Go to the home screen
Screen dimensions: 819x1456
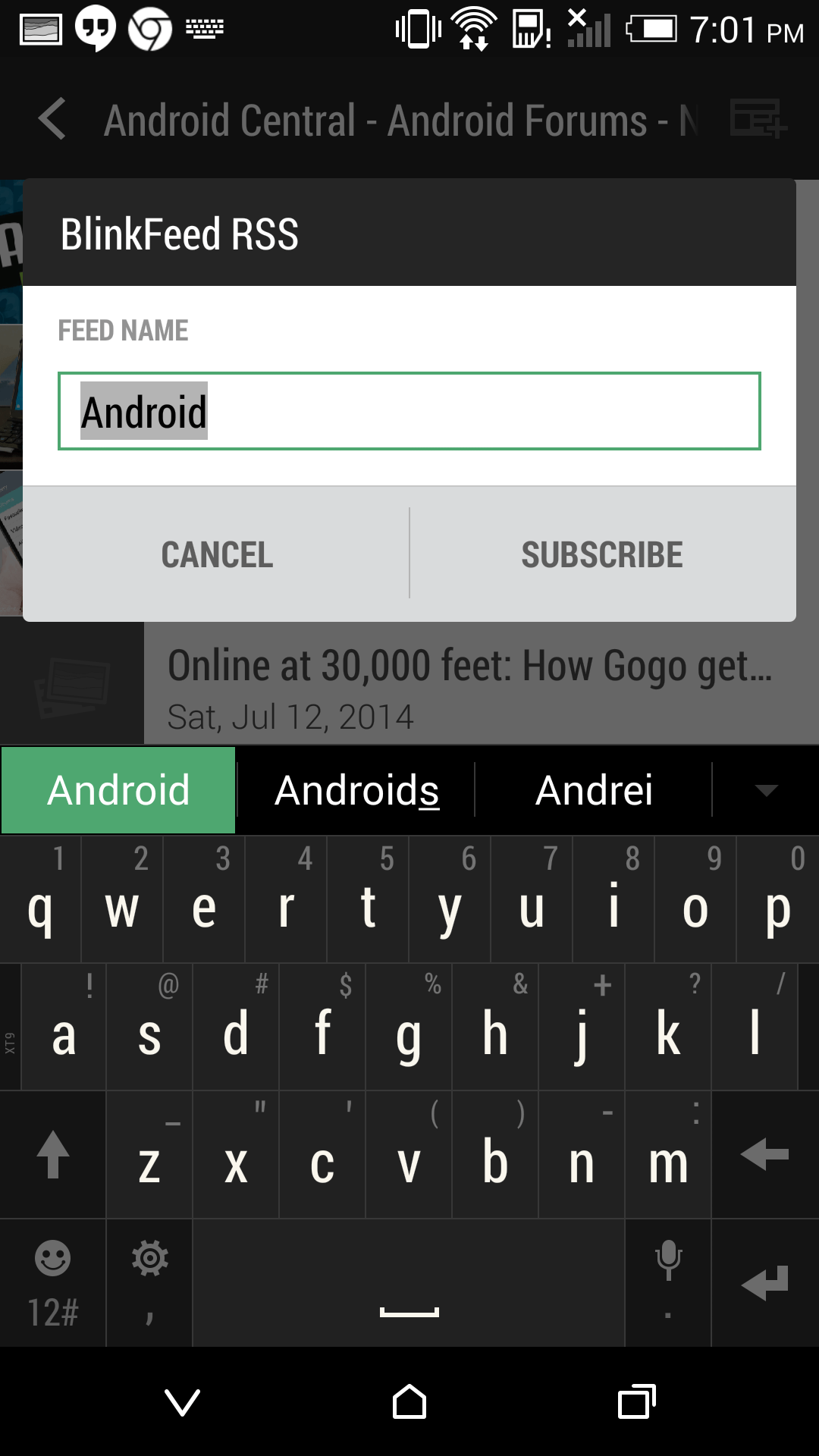coord(409,1402)
